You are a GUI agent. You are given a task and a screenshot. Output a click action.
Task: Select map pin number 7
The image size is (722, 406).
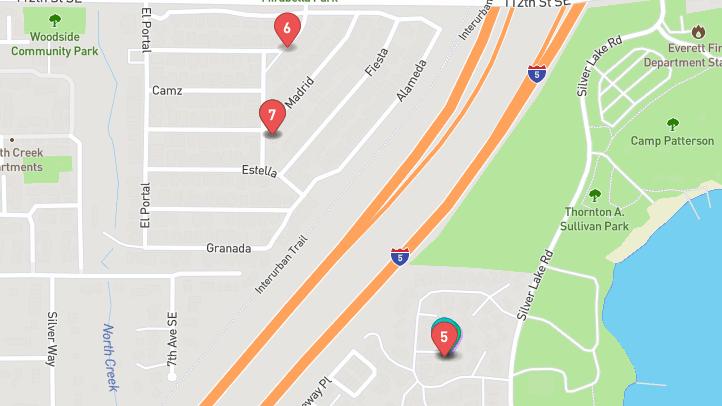(x=271, y=116)
